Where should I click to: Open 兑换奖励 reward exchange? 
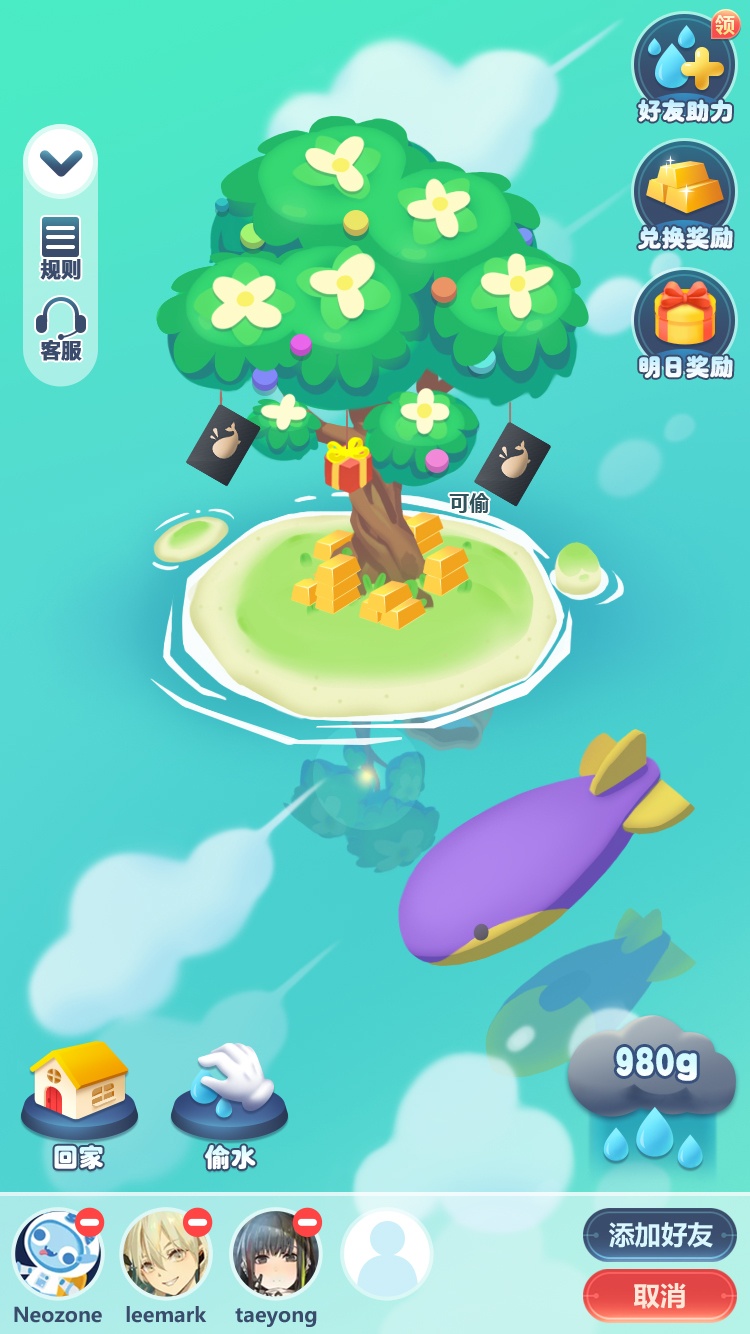click(x=685, y=196)
